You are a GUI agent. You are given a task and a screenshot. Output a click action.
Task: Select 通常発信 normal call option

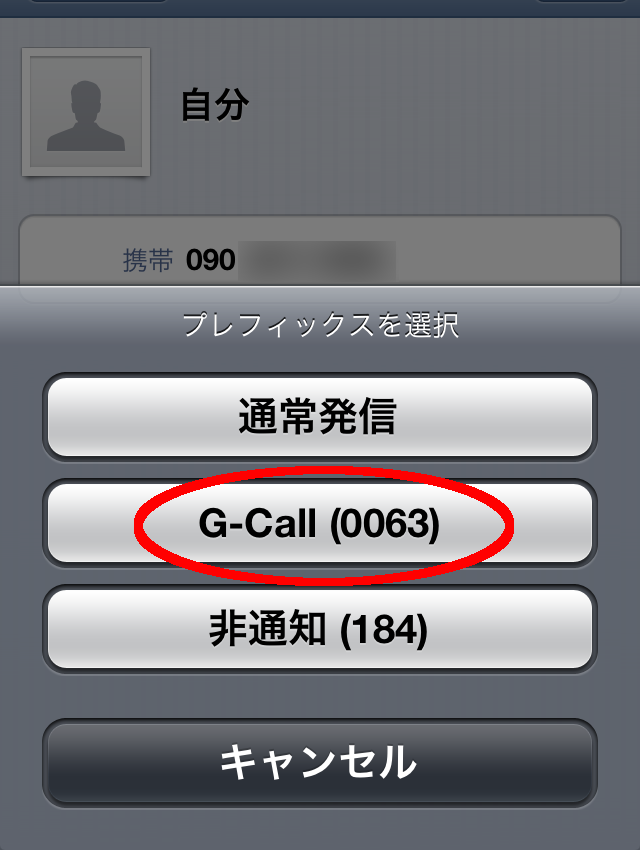coord(319,417)
